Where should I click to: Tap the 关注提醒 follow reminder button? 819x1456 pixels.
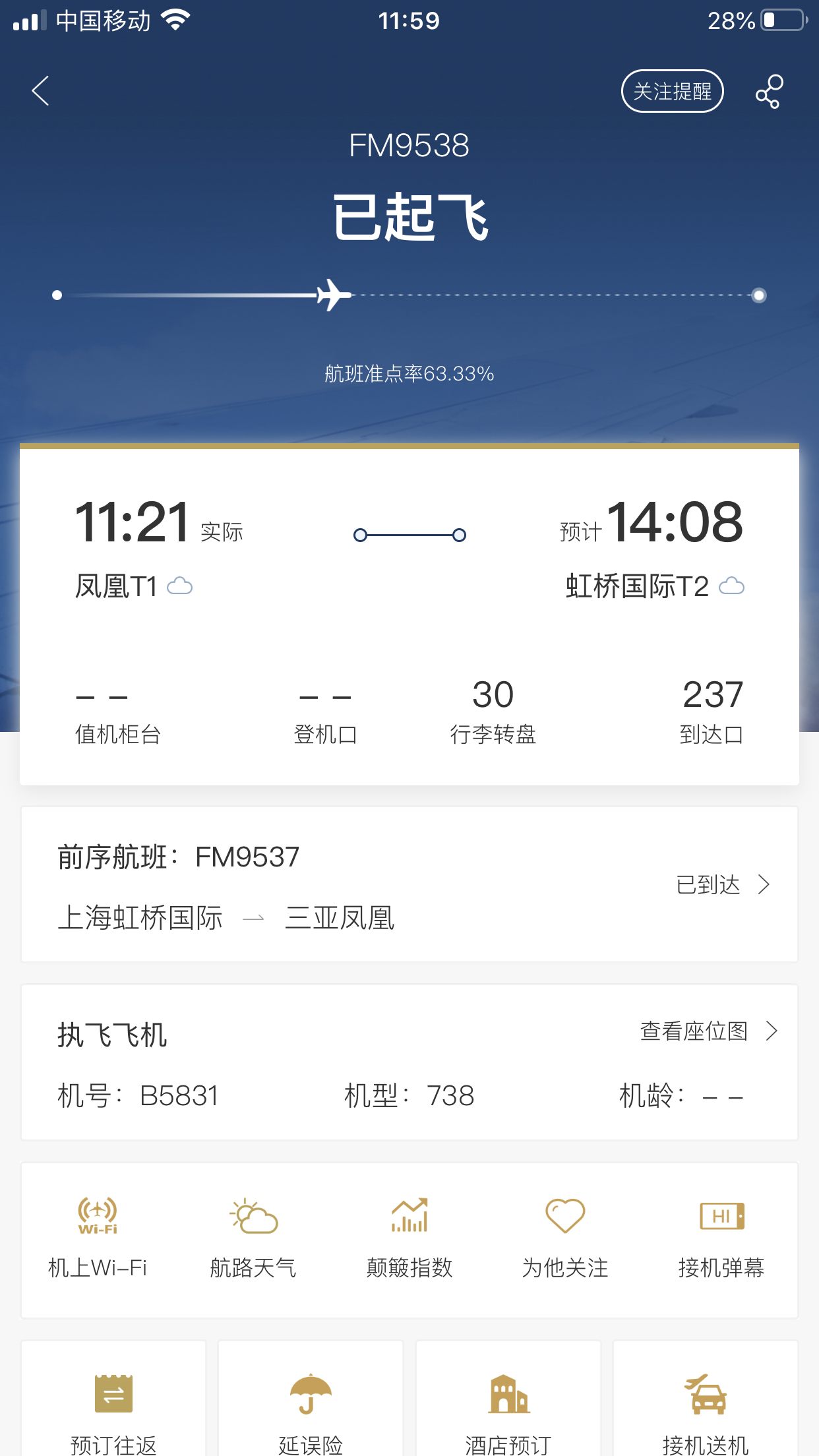[x=672, y=91]
